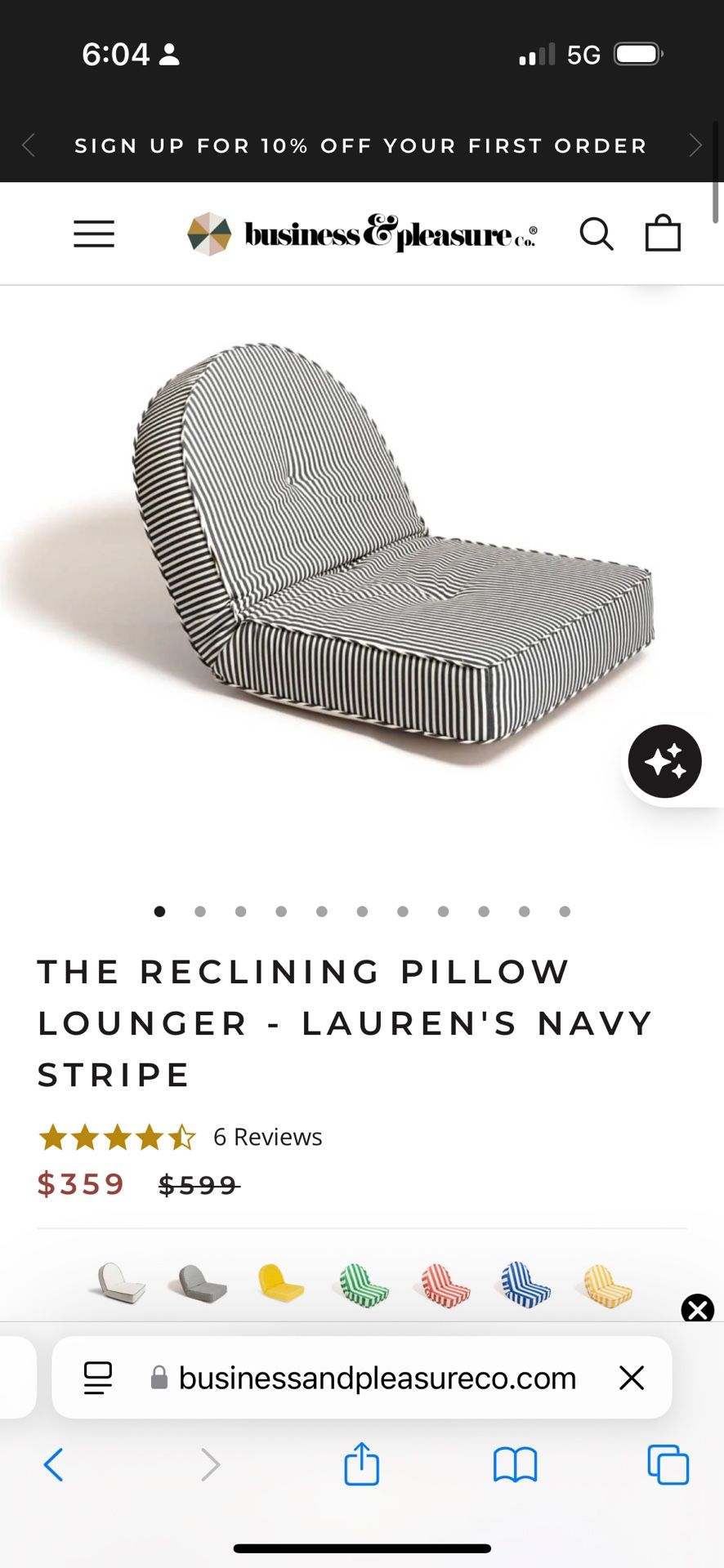
Task: Choose the green stripe lounger swatch
Action: (x=363, y=1285)
